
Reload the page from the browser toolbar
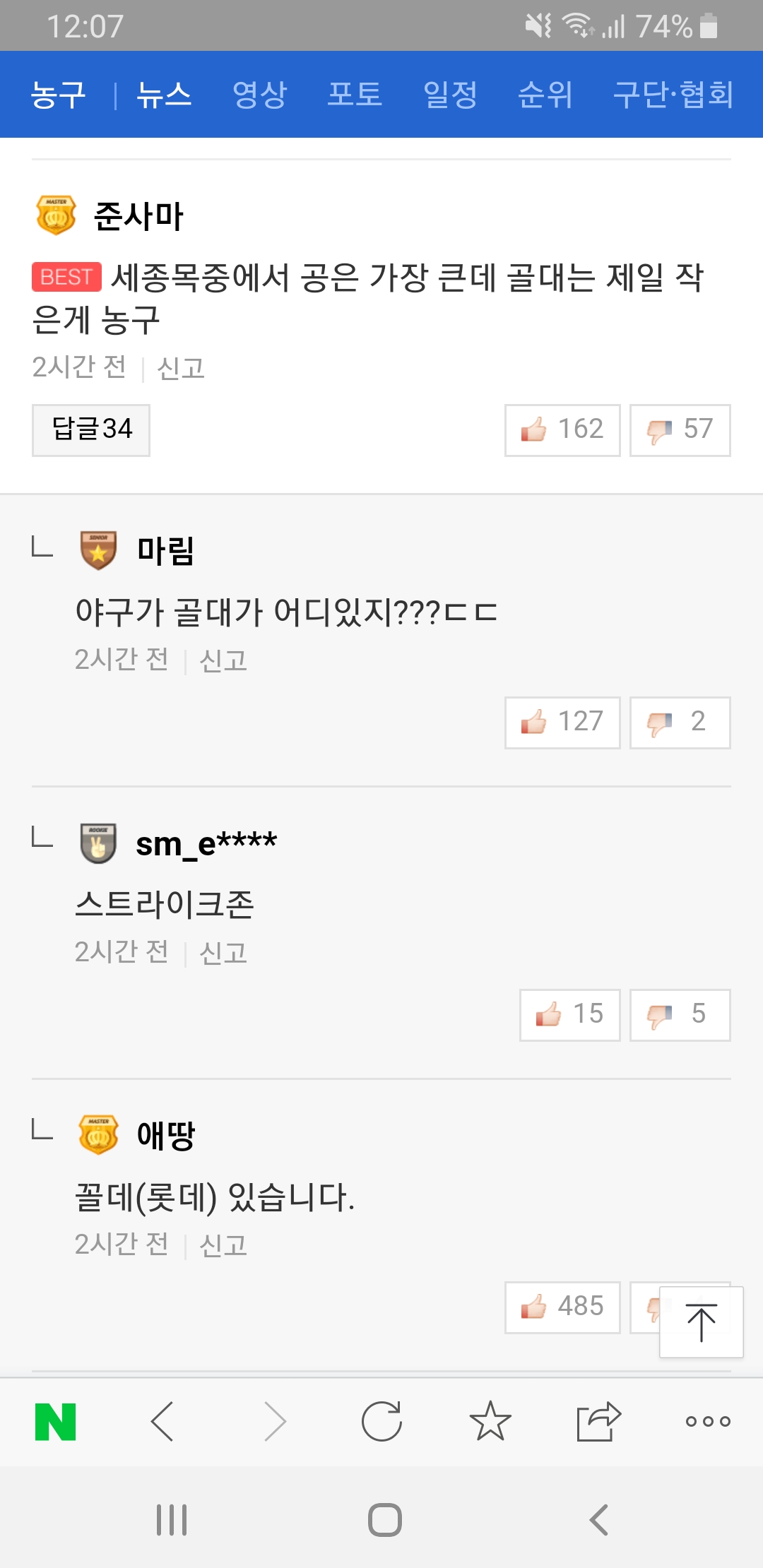coord(381,1421)
